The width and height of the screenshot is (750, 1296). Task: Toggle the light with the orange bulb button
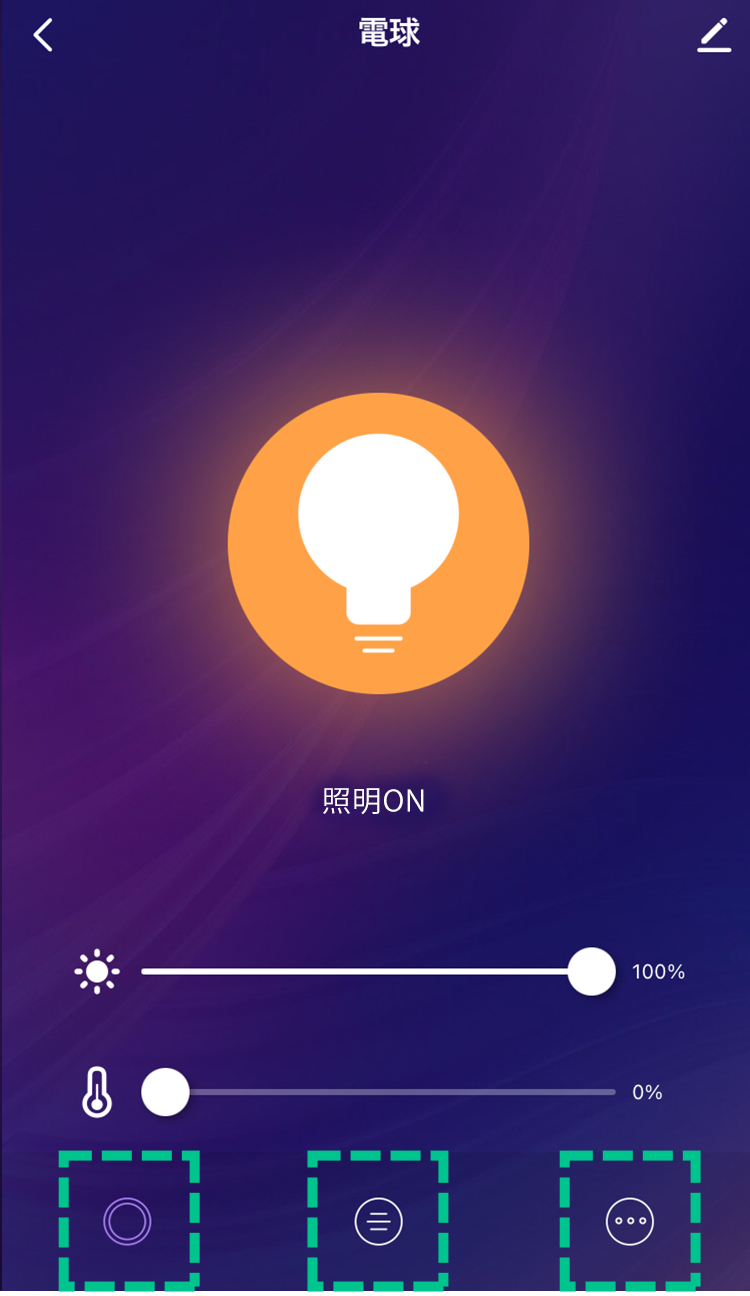[378, 544]
